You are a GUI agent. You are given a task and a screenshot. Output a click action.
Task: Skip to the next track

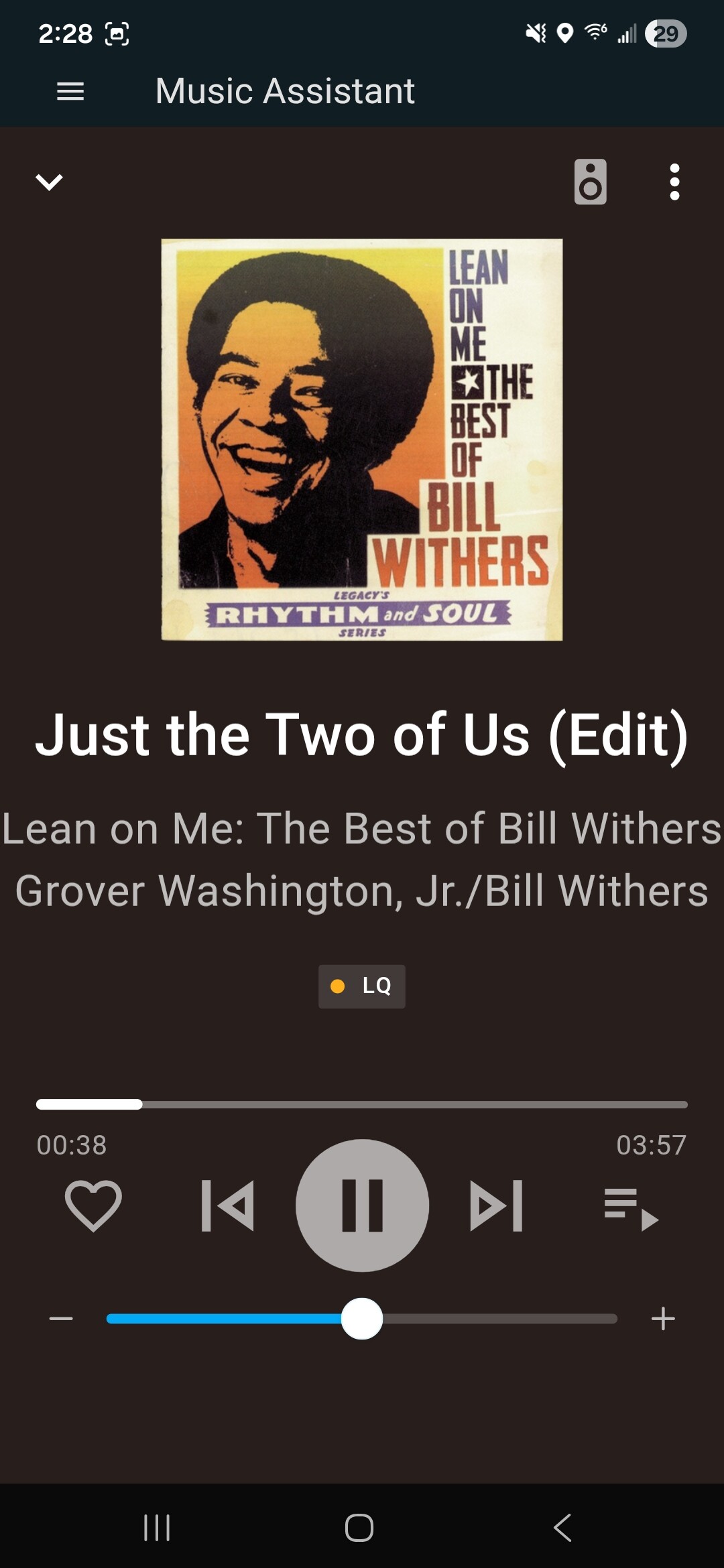click(496, 1206)
